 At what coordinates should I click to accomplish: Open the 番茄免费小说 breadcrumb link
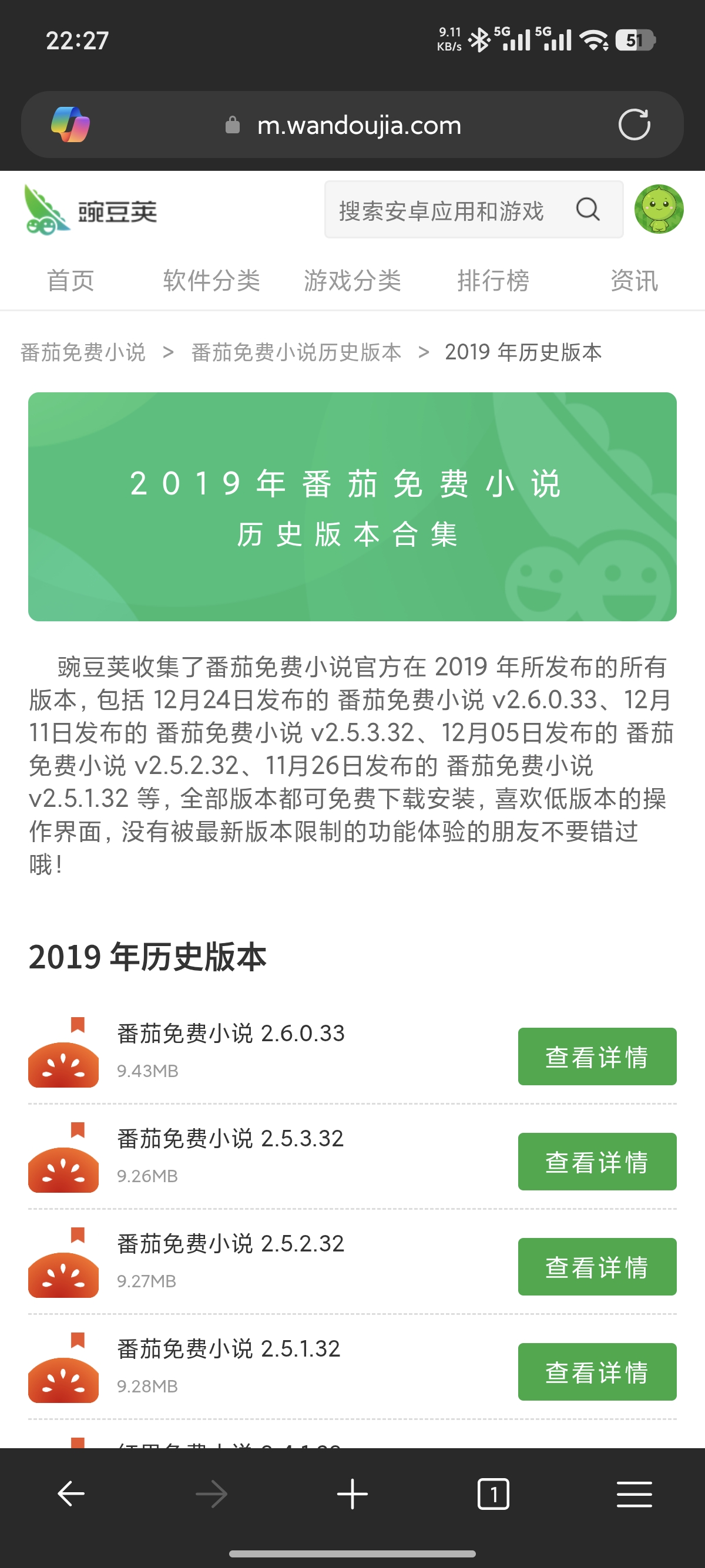(83, 352)
